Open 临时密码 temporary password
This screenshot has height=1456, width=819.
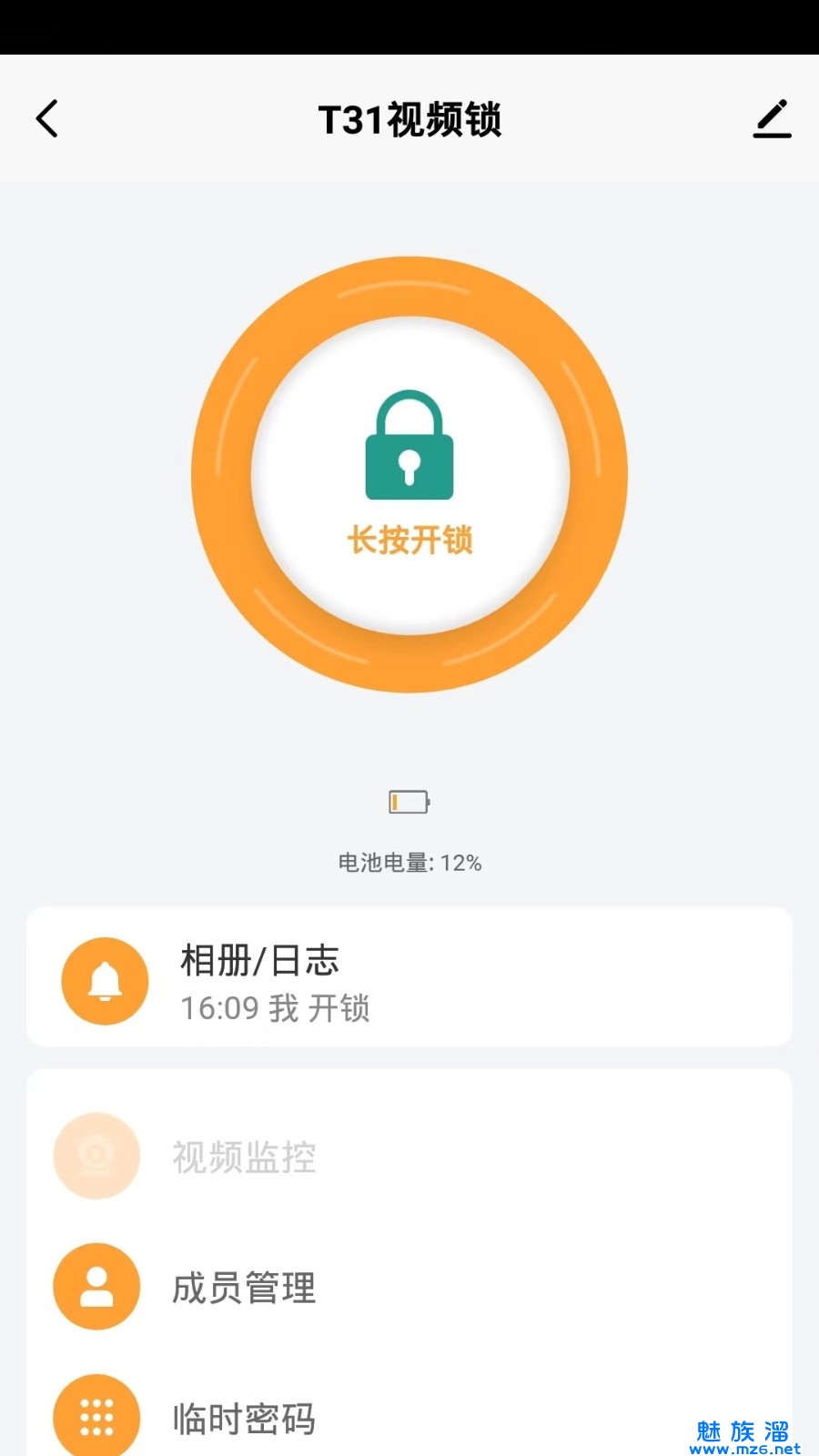[x=244, y=1418]
